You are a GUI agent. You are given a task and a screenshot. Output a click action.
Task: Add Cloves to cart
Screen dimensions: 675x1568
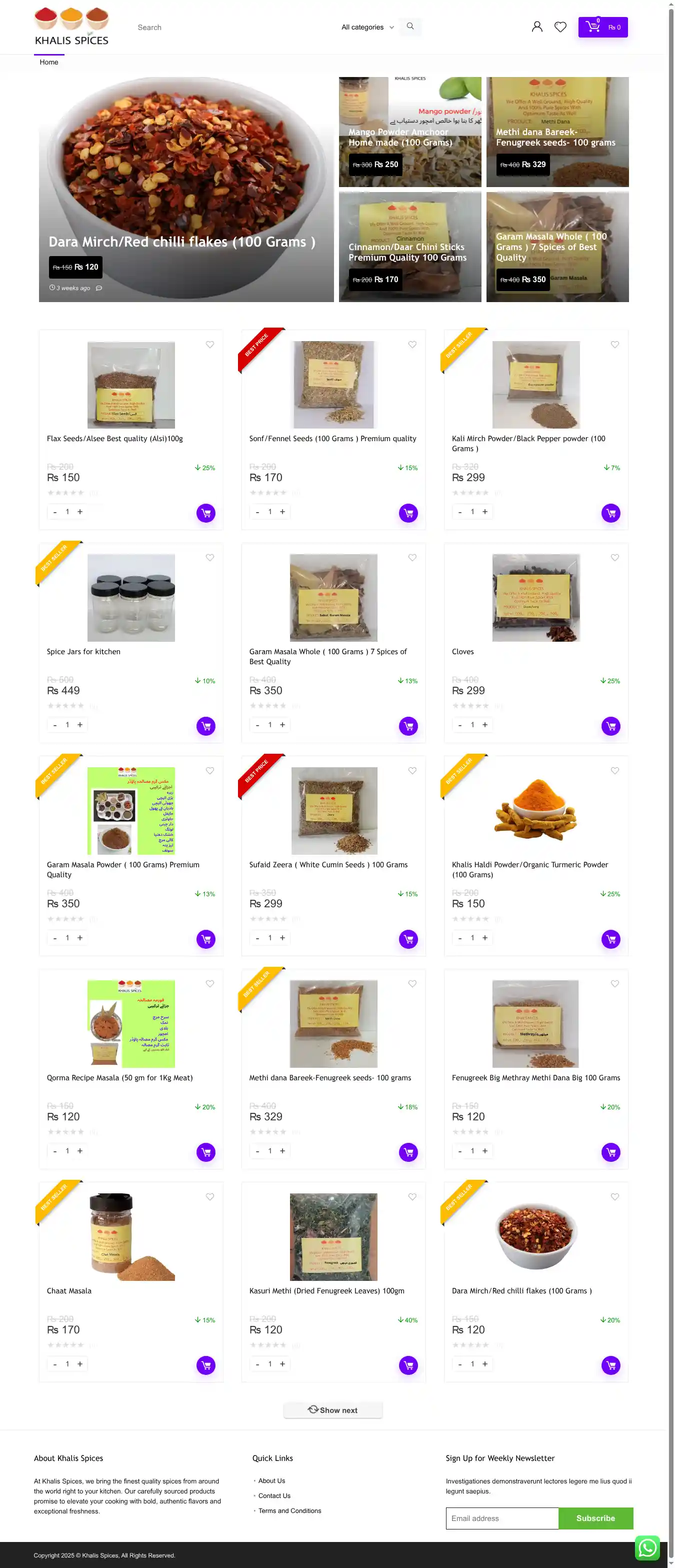click(x=610, y=726)
